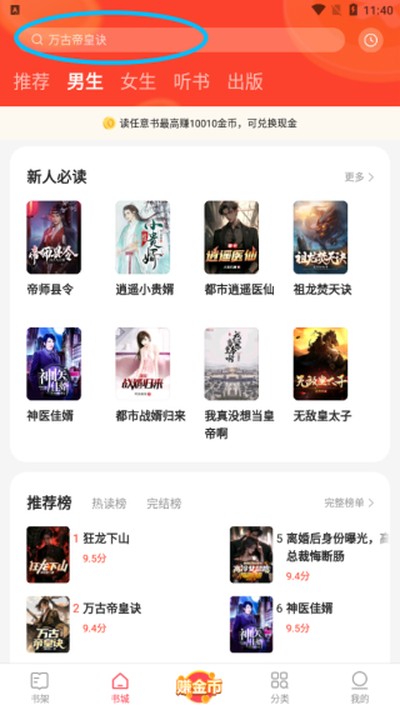Tap the search box showing 万古帝皇诀

[x=182, y=40]
